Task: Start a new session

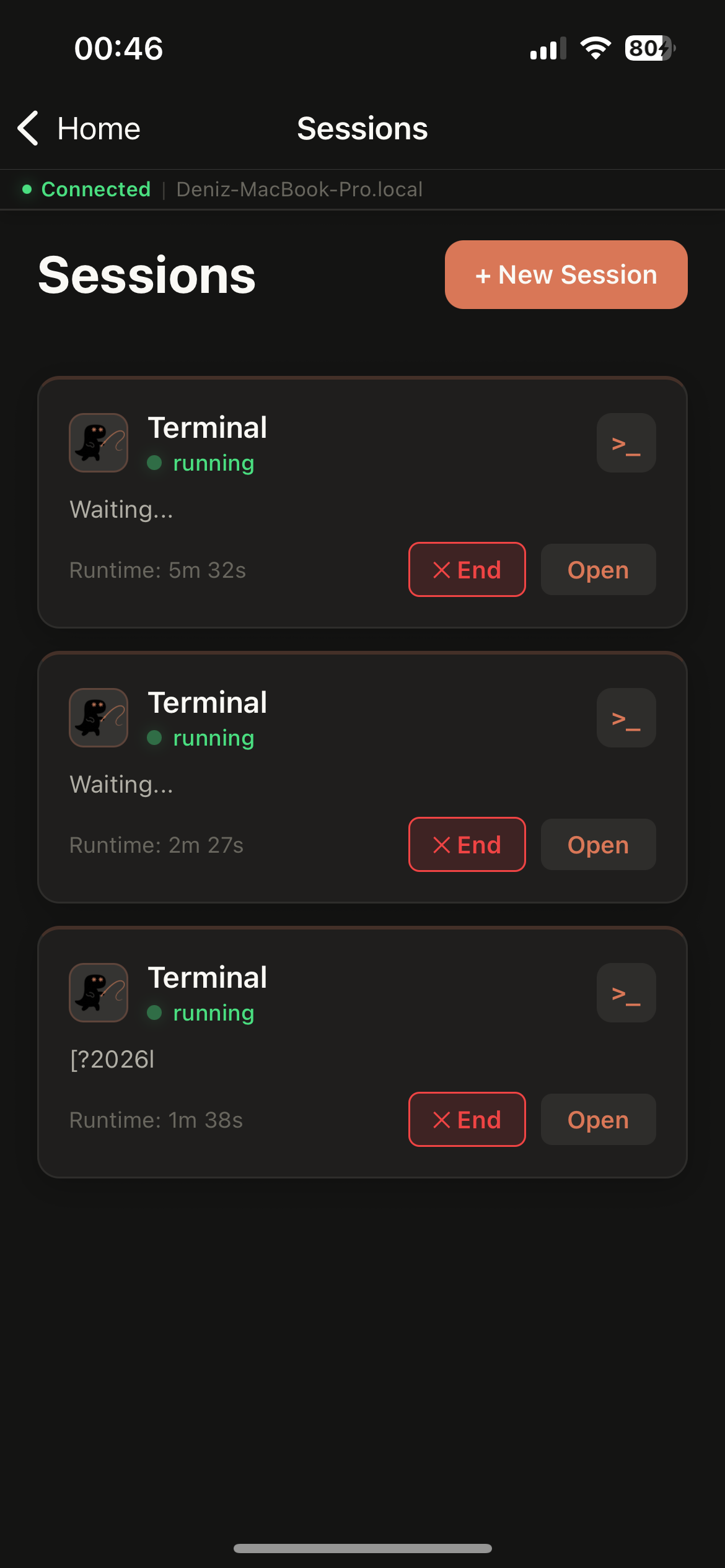Action: pos(566,275)
